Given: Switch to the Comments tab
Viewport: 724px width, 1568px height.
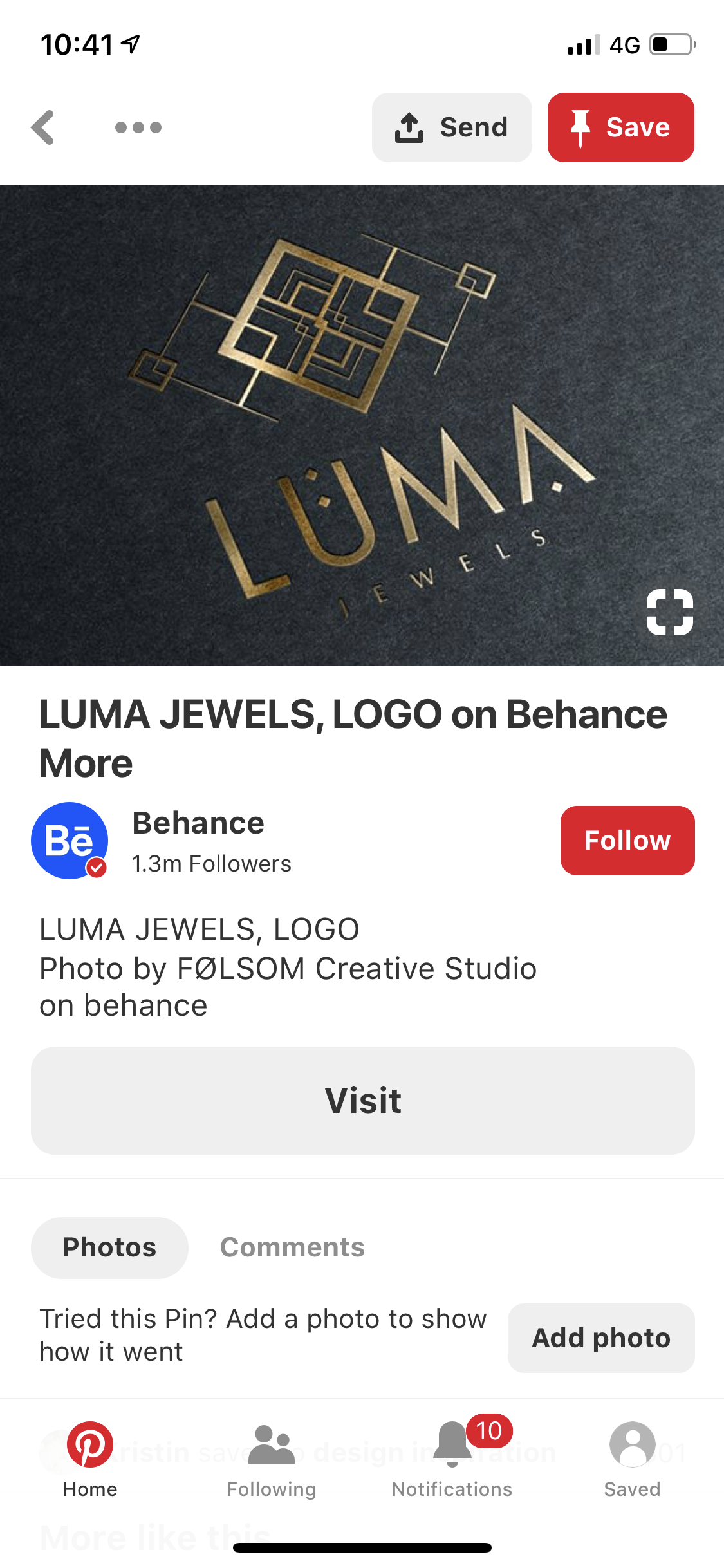Looking at the screenshot, I should point(292,1247).
